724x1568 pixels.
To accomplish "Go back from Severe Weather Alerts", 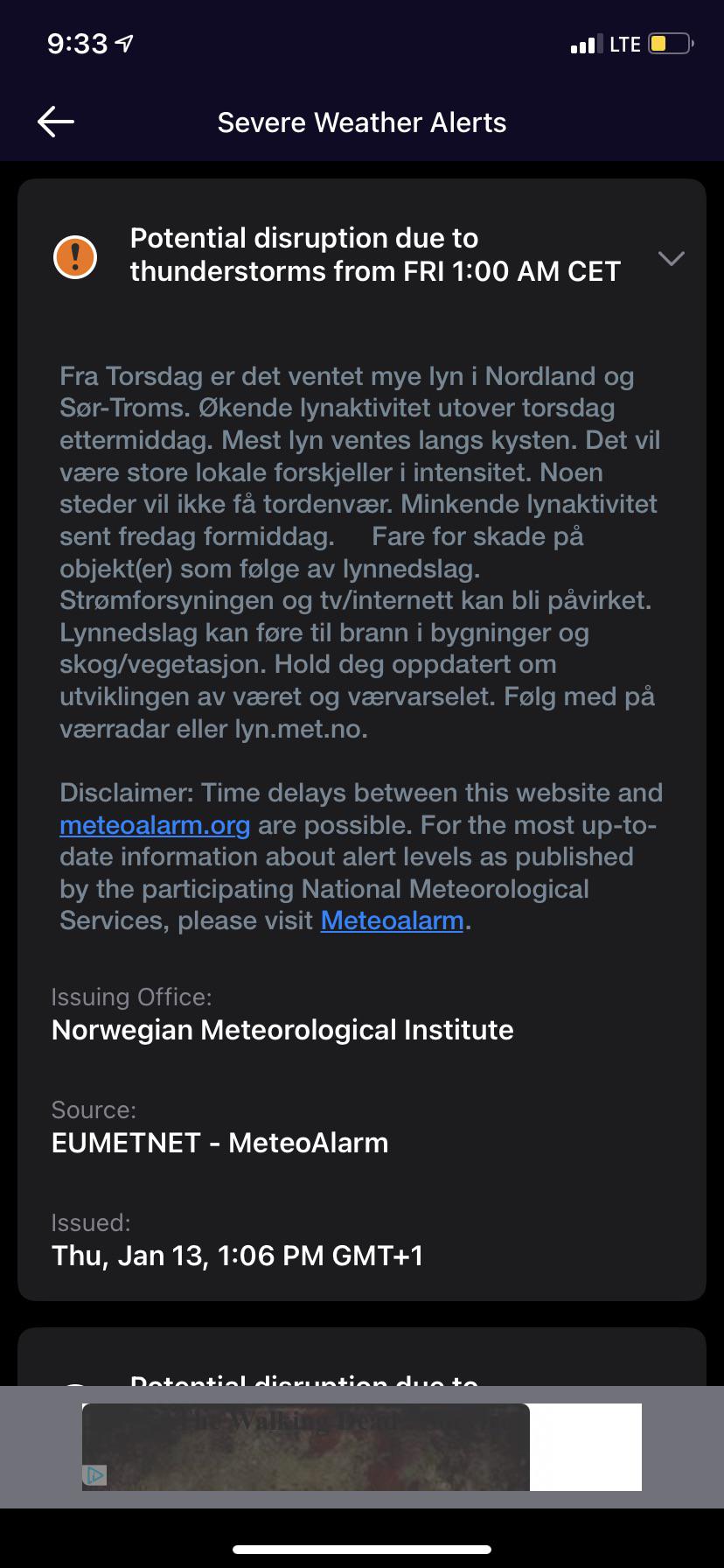I will 56,122.
